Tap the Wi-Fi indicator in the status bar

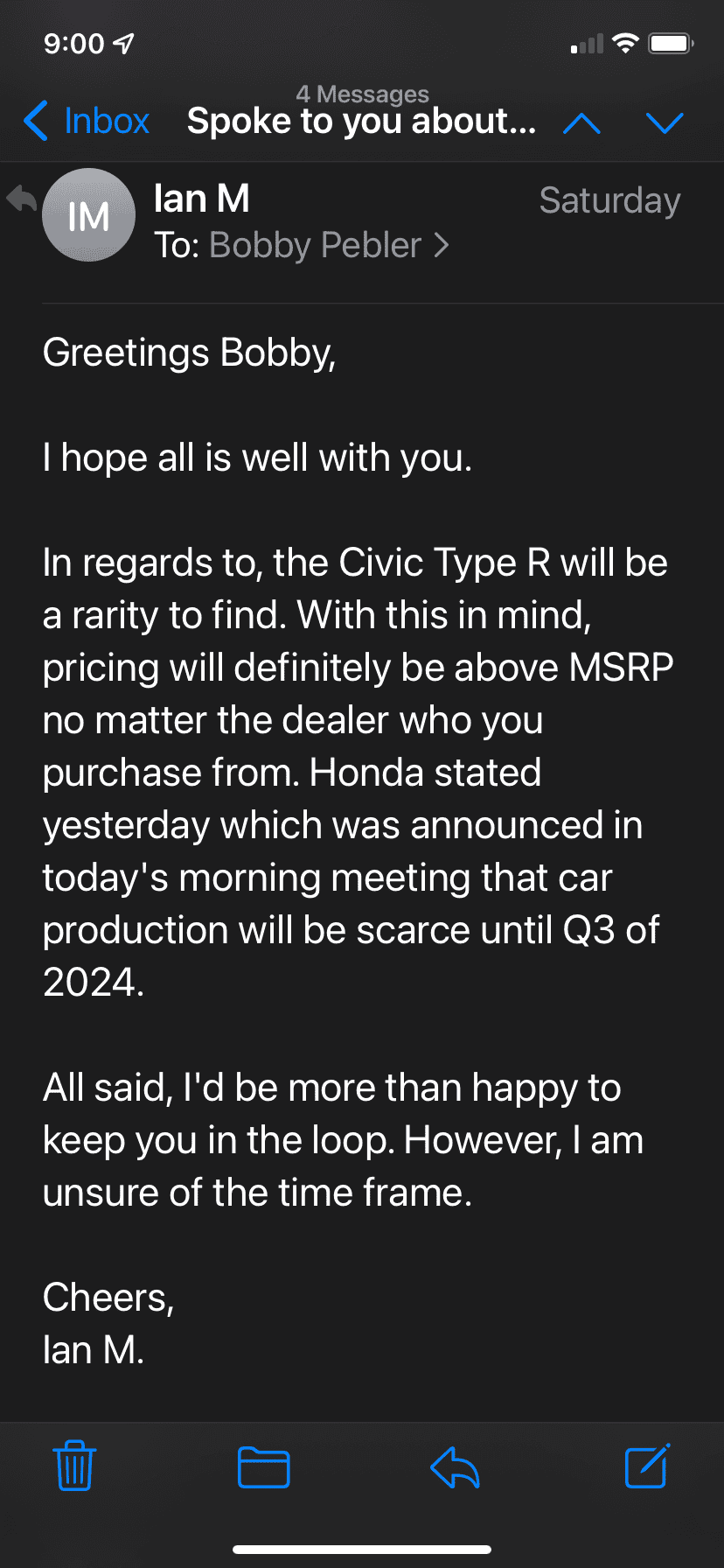pos(624,43)
